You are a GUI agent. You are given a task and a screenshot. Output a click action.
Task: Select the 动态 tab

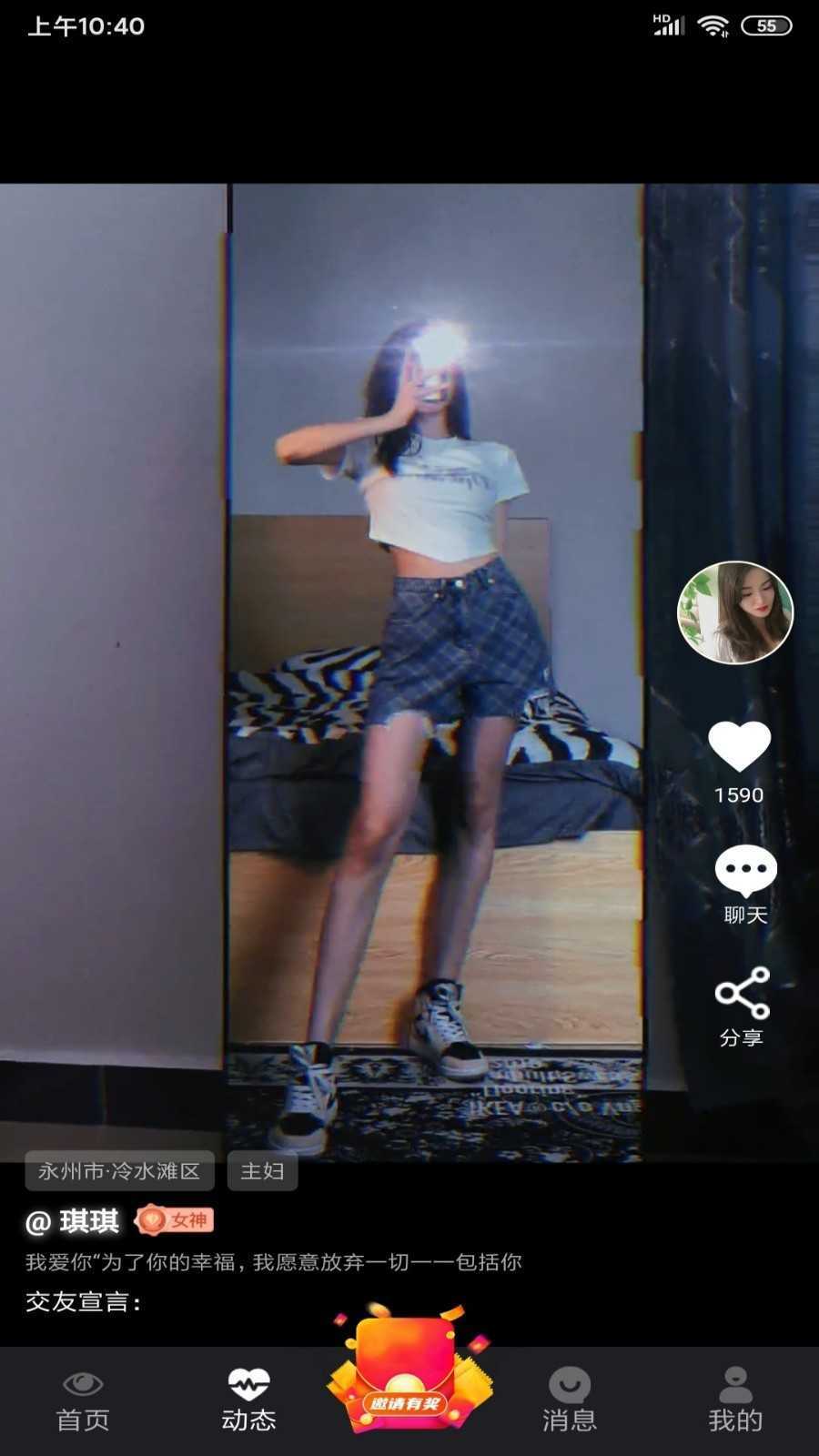(x=248, y=1400)
